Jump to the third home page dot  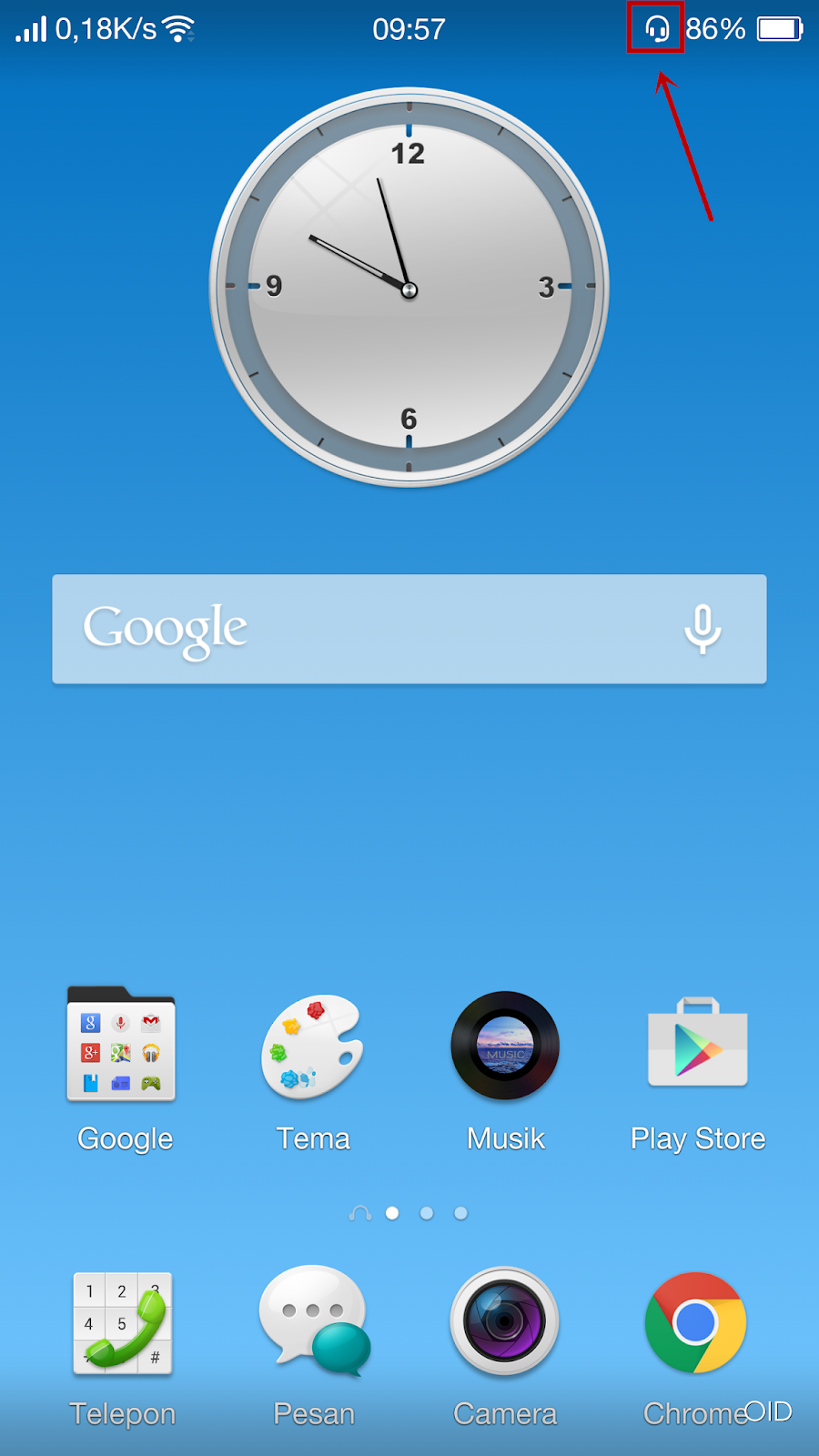[x=460, y=1213]
